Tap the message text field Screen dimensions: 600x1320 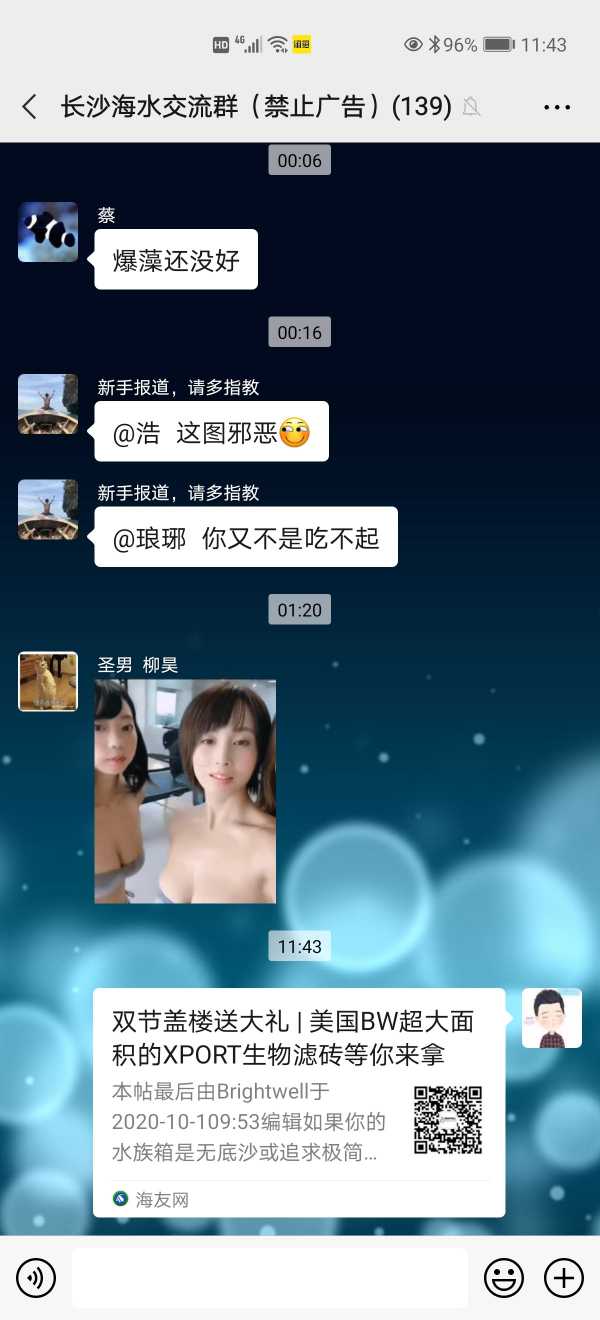269,1277
